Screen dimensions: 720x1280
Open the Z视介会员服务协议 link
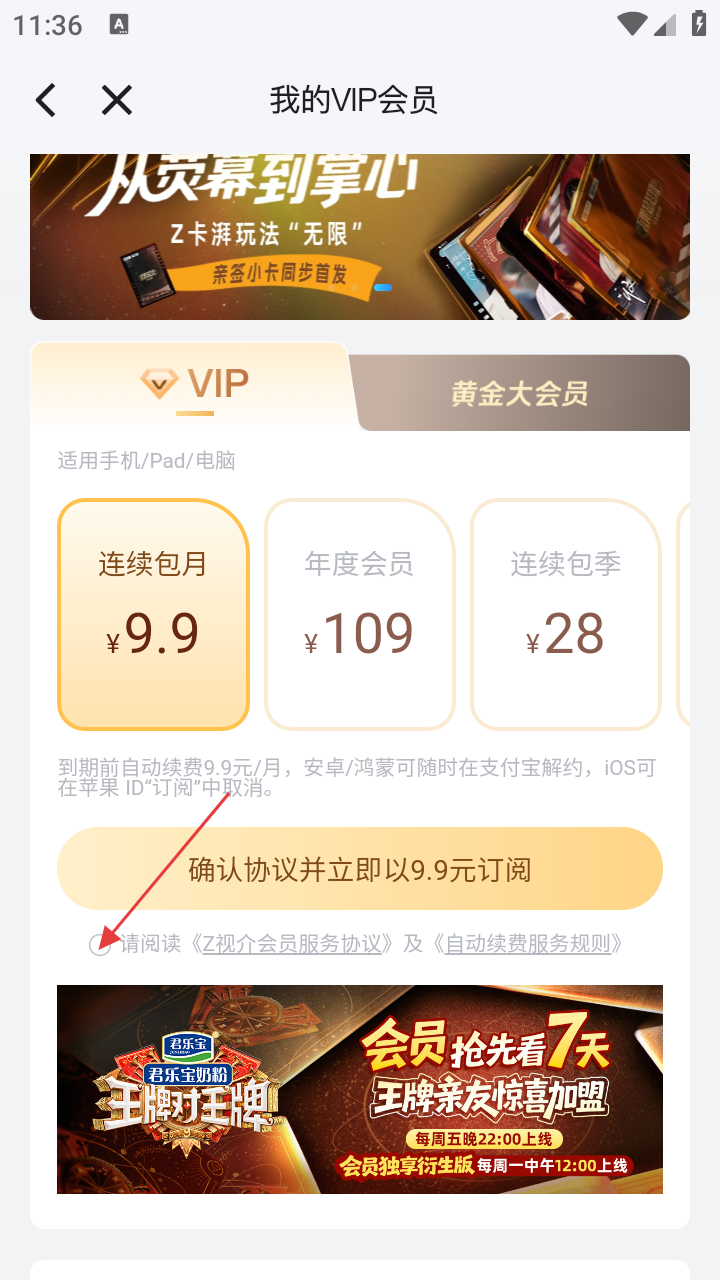tap(297, 944)
